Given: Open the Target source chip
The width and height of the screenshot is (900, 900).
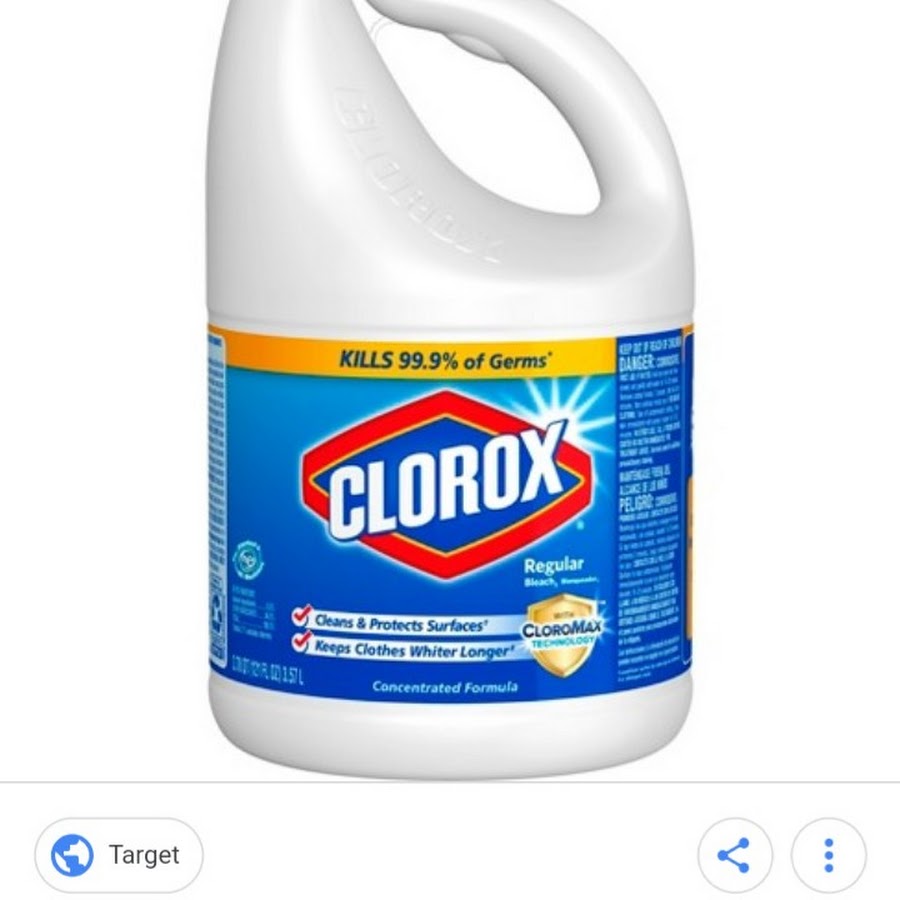Looking at the screenshot, I should click(119, 855).
